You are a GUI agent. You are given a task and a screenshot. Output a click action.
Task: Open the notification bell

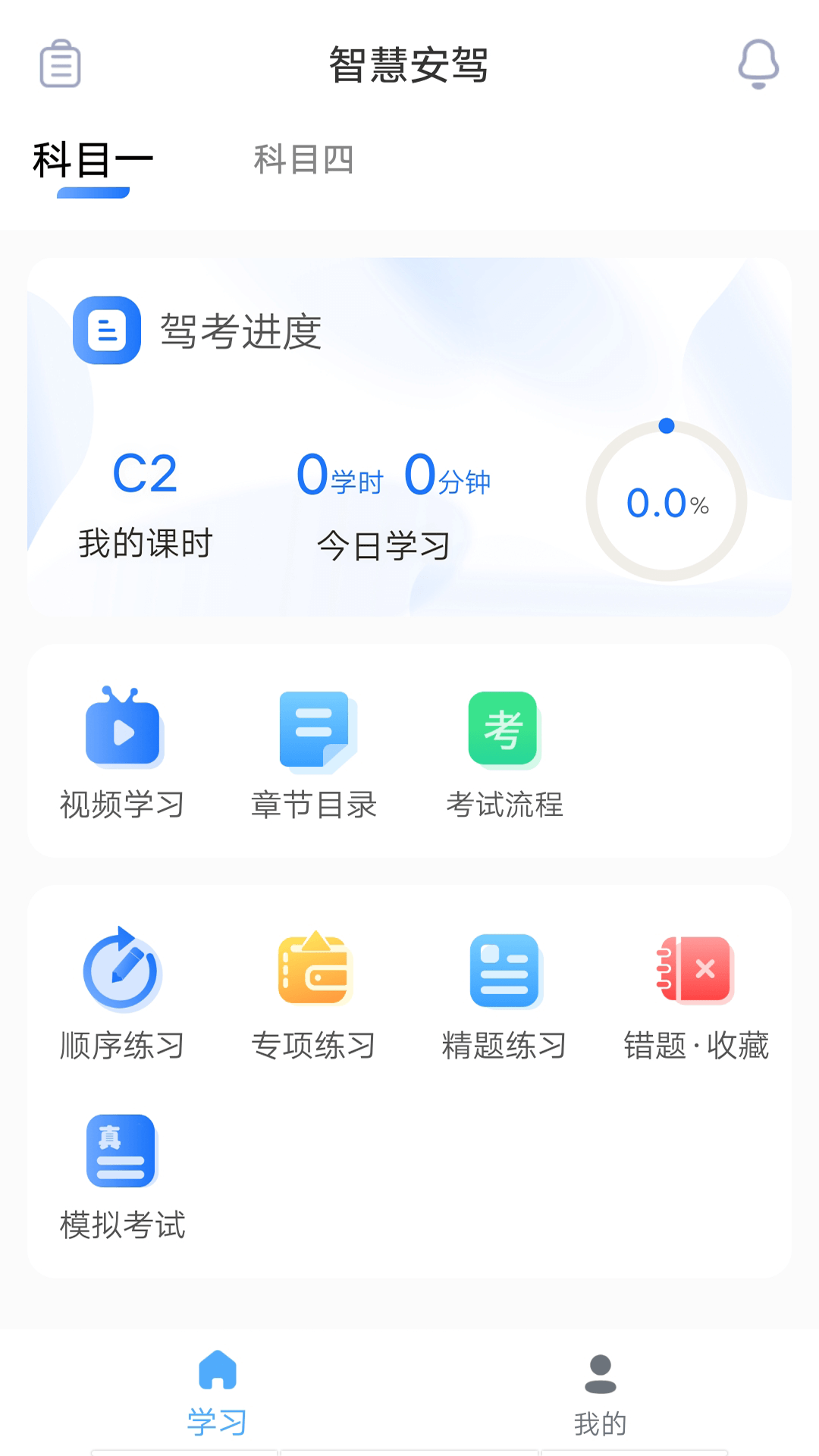pyautogui.click(x=758, y=64)
